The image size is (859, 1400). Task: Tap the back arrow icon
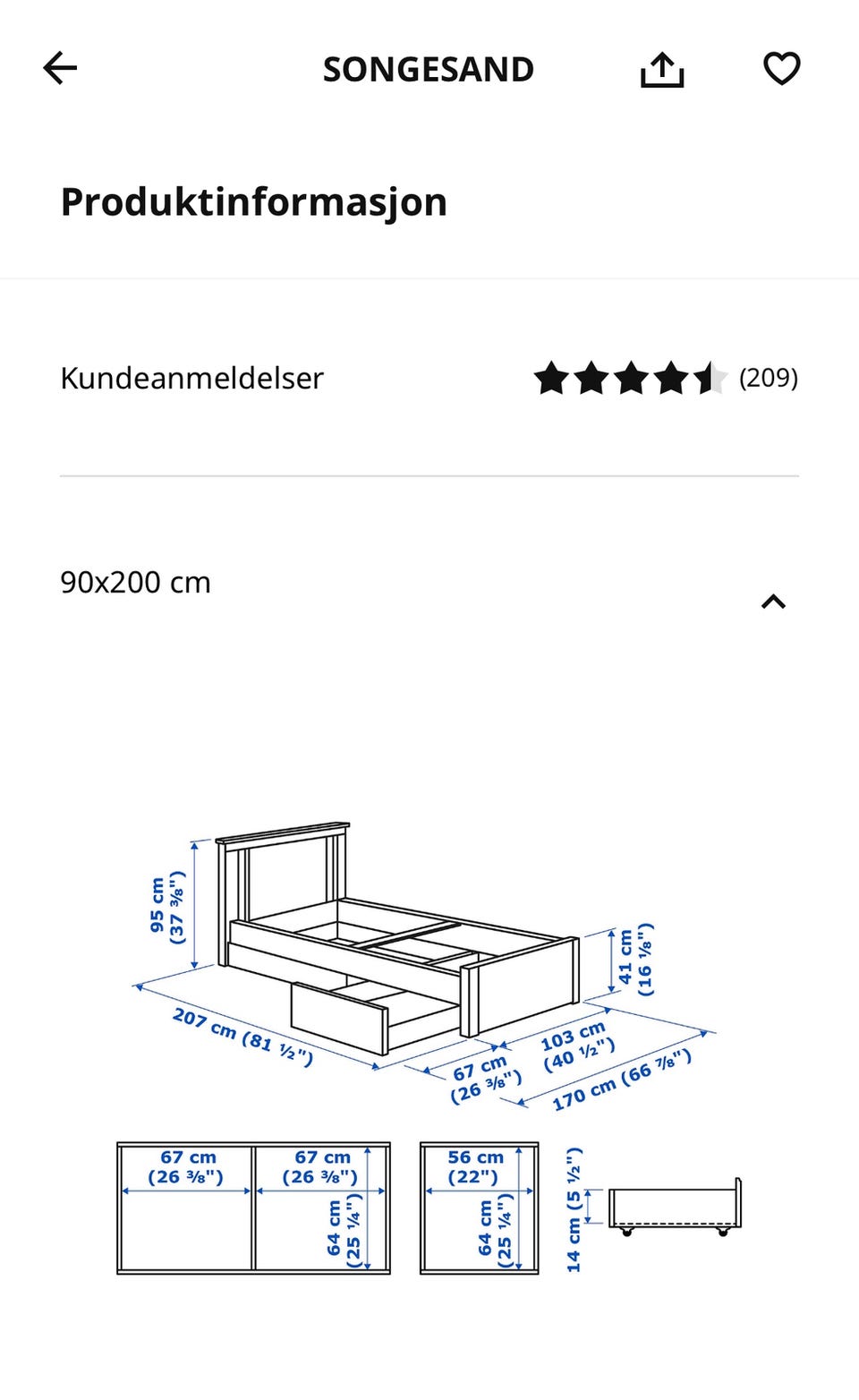[x=60, y=68]
